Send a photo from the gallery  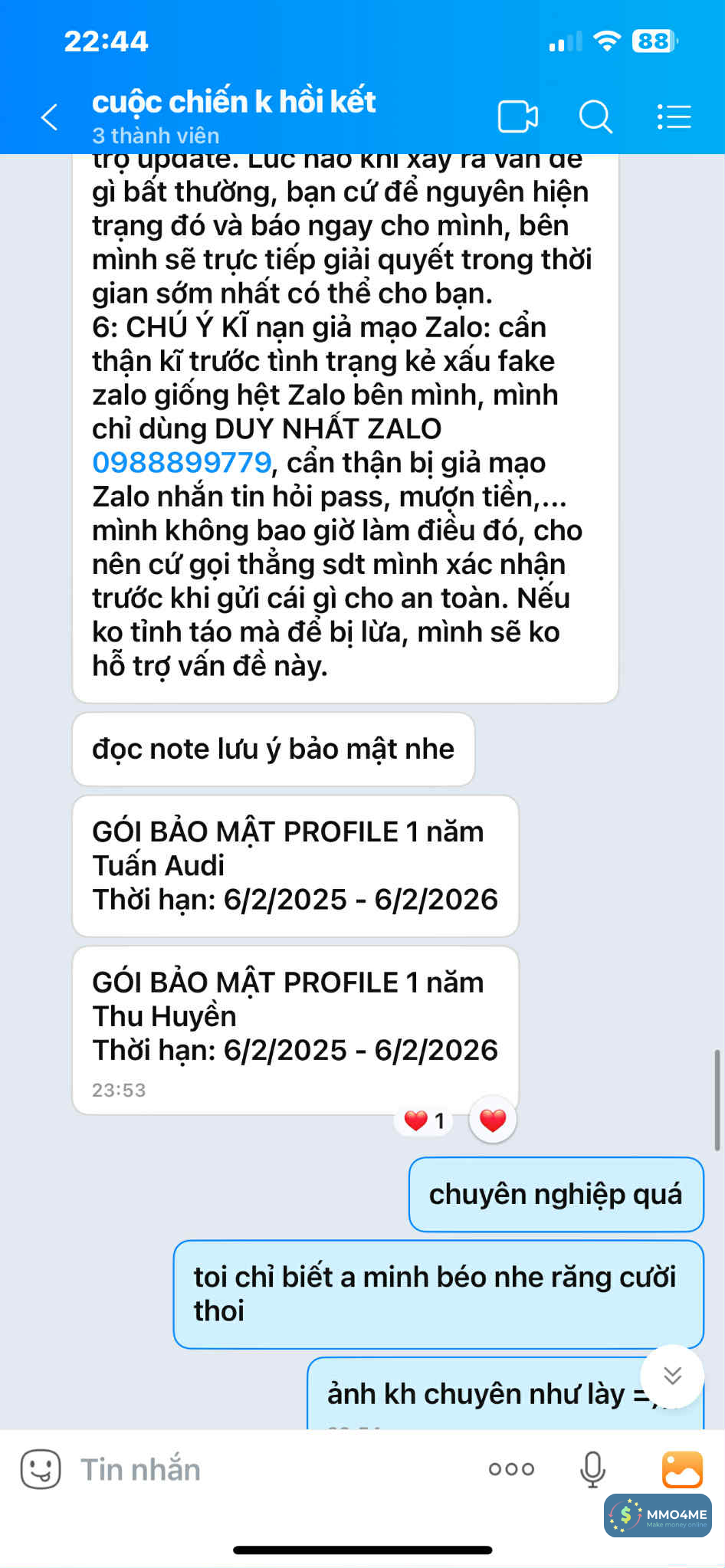coord(681,1469)
